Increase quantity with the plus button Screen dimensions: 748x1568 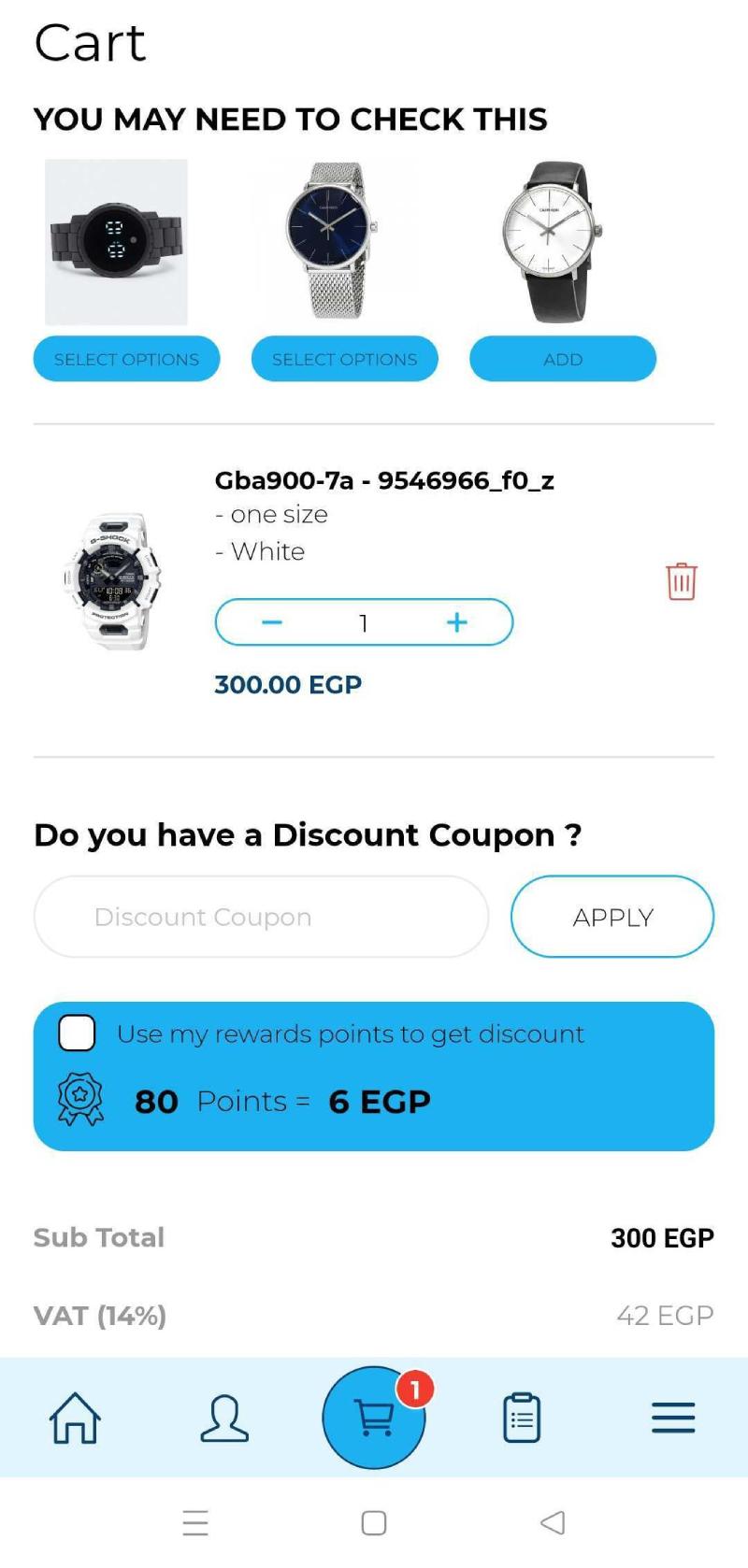click(456, 622)
